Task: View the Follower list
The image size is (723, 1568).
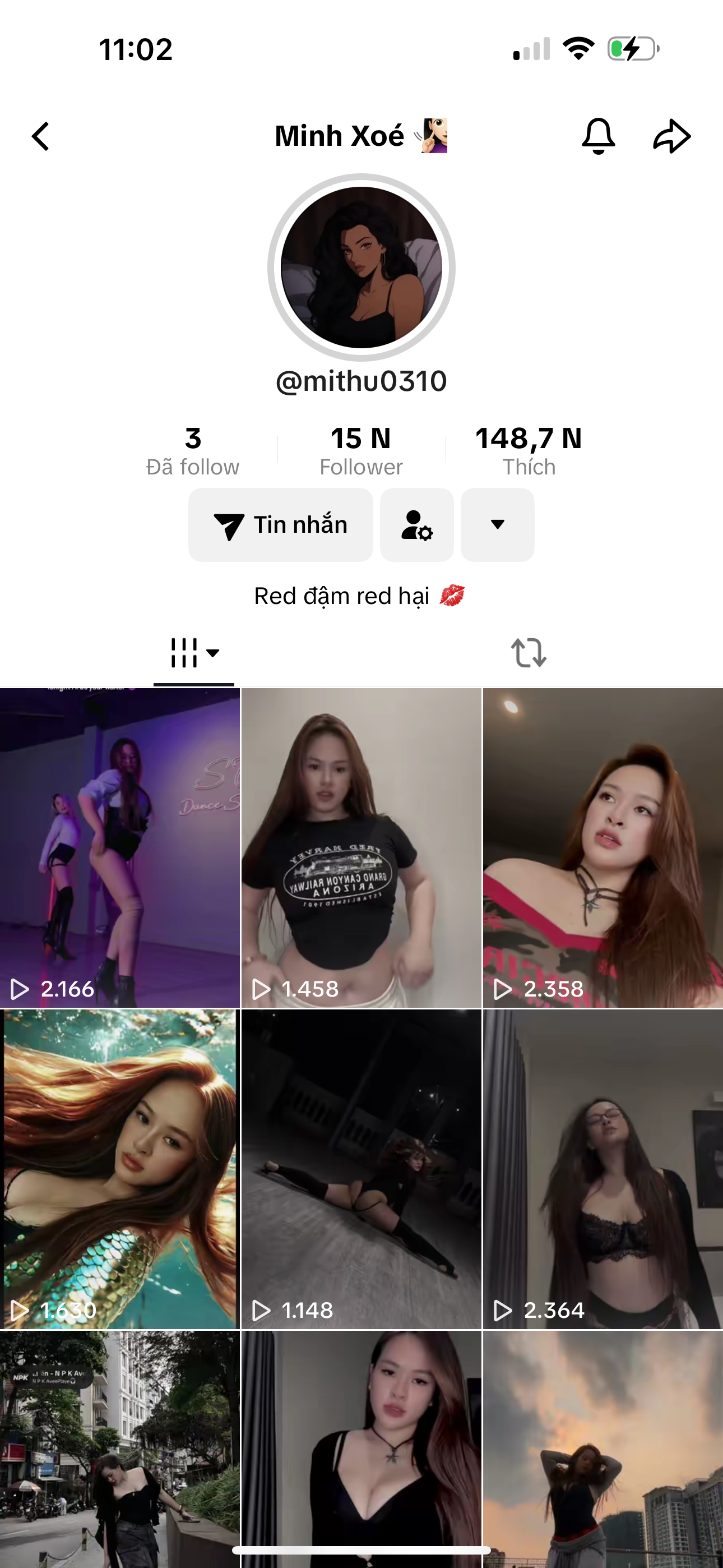Action: 361,451
